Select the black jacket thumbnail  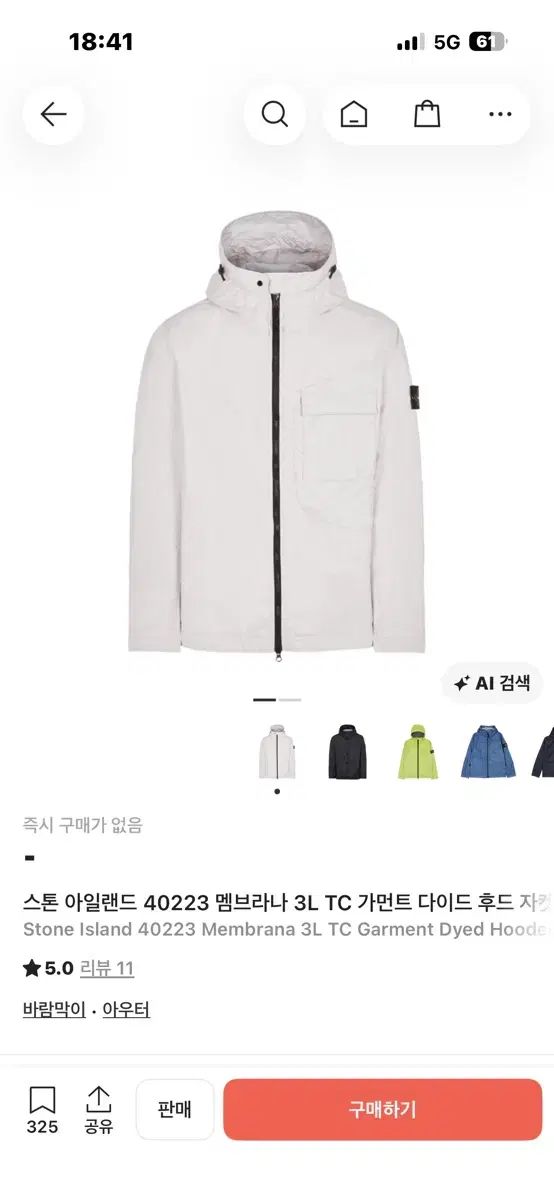coord(347,752)
